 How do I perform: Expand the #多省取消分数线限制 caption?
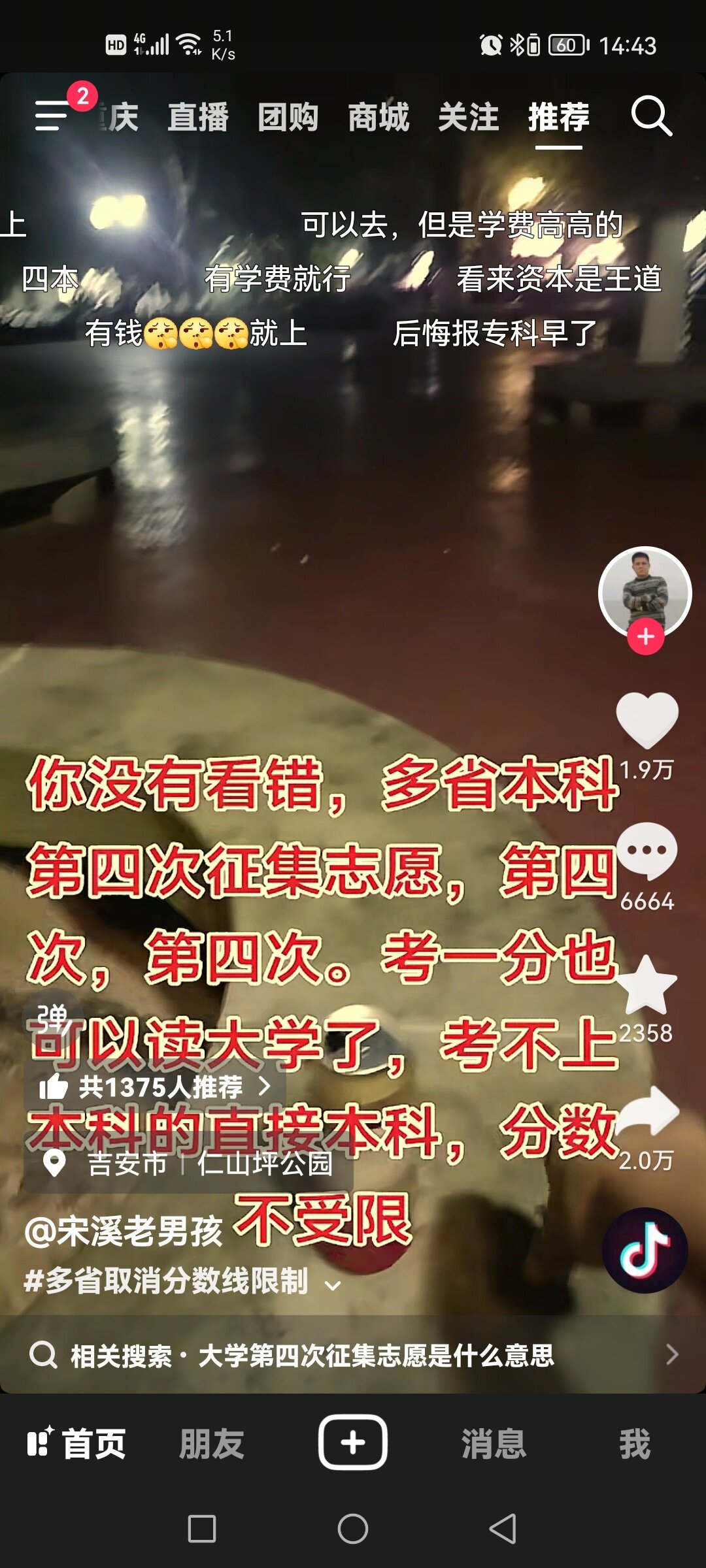point(332,1284)
